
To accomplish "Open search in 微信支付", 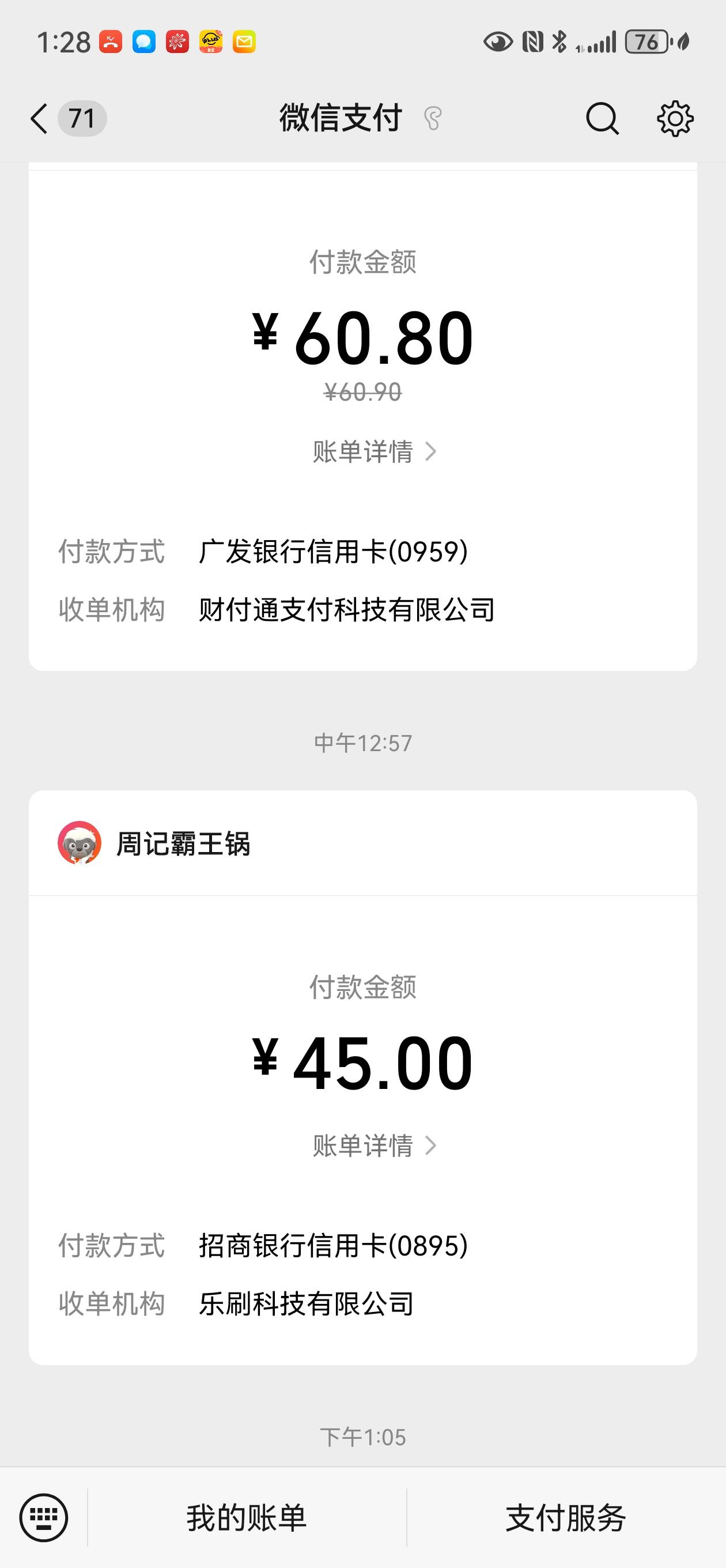I will pyautogui.click(x=602, y=118).
